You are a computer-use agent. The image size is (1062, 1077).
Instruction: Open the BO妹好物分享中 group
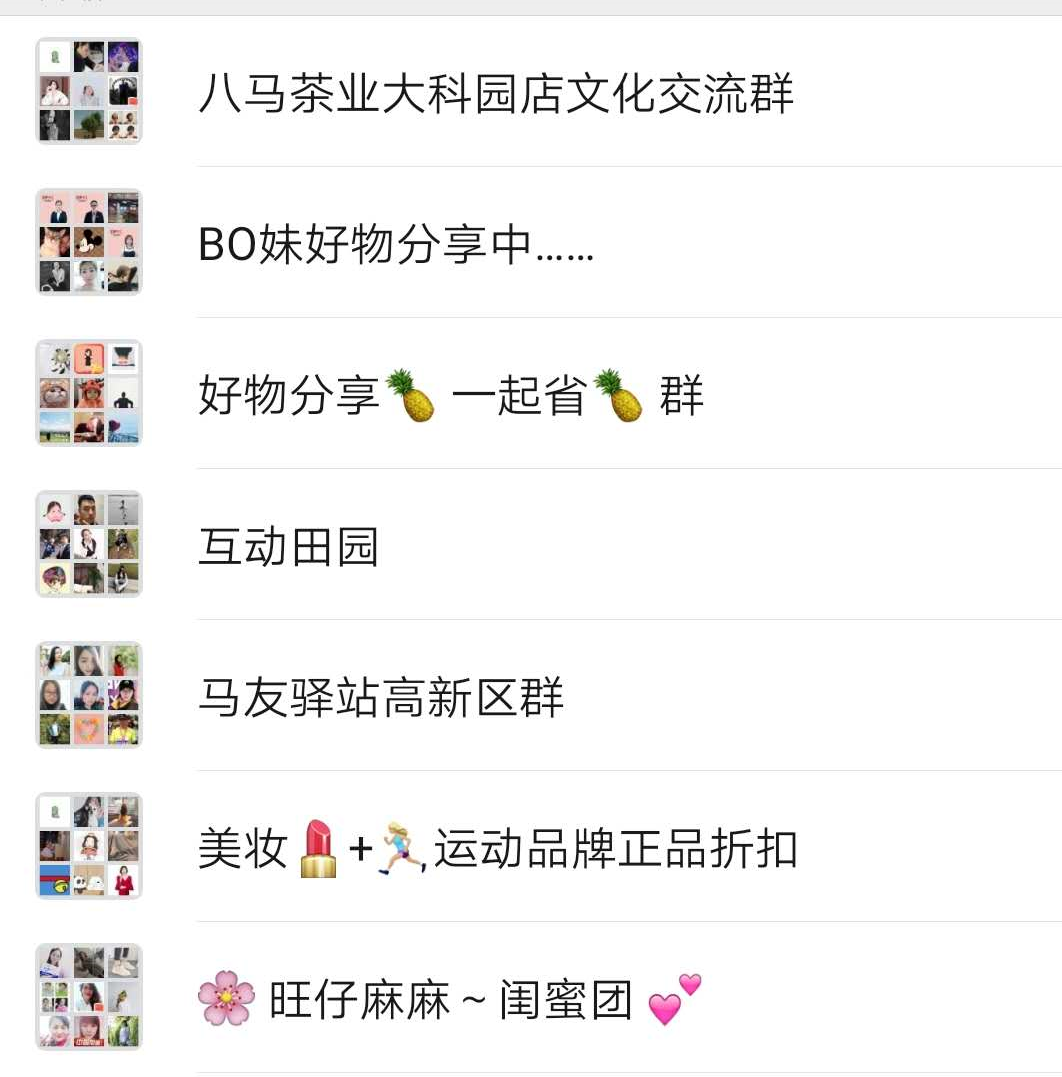click(x=396, y=244)
